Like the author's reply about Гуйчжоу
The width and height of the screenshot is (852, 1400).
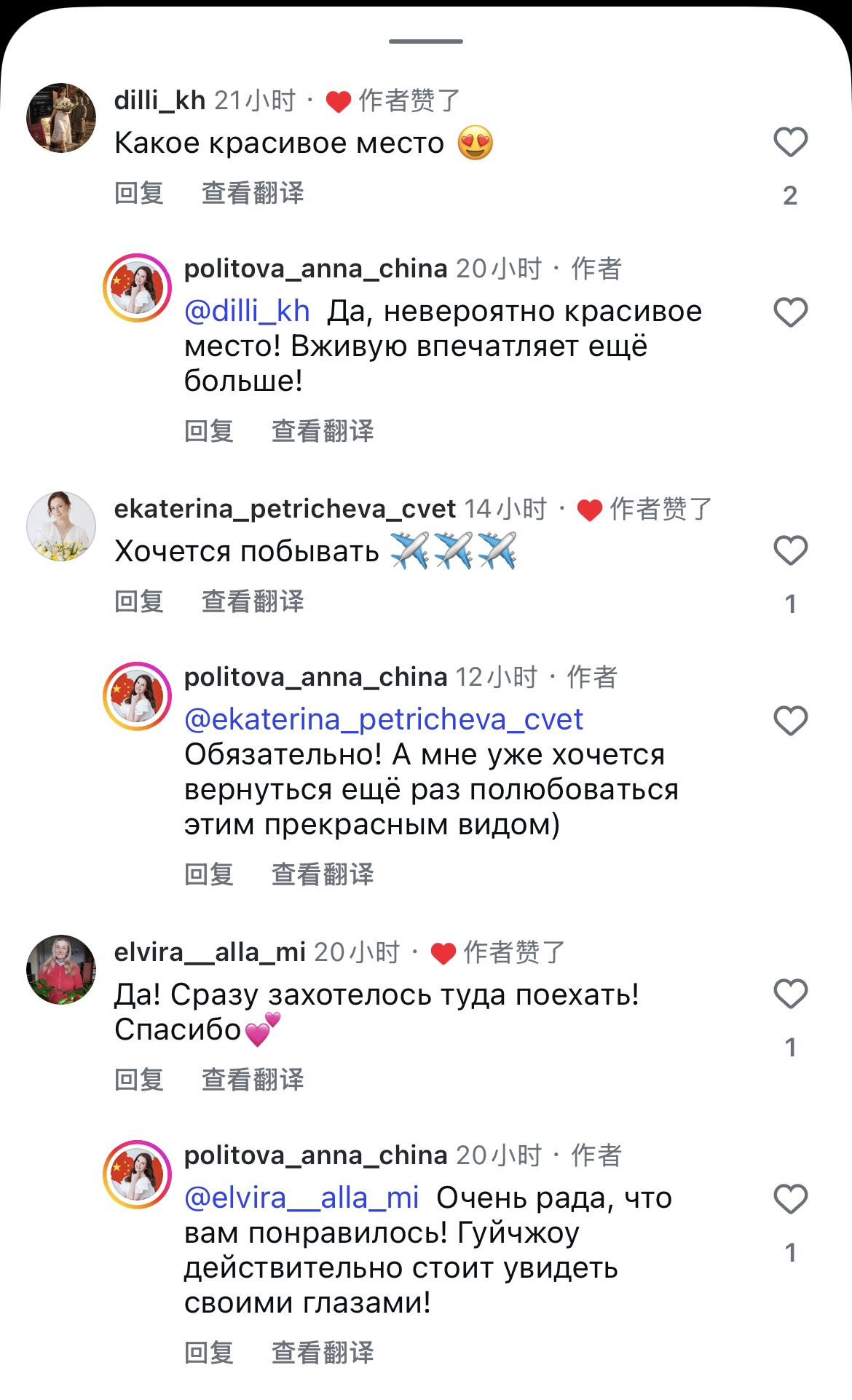790,1199
